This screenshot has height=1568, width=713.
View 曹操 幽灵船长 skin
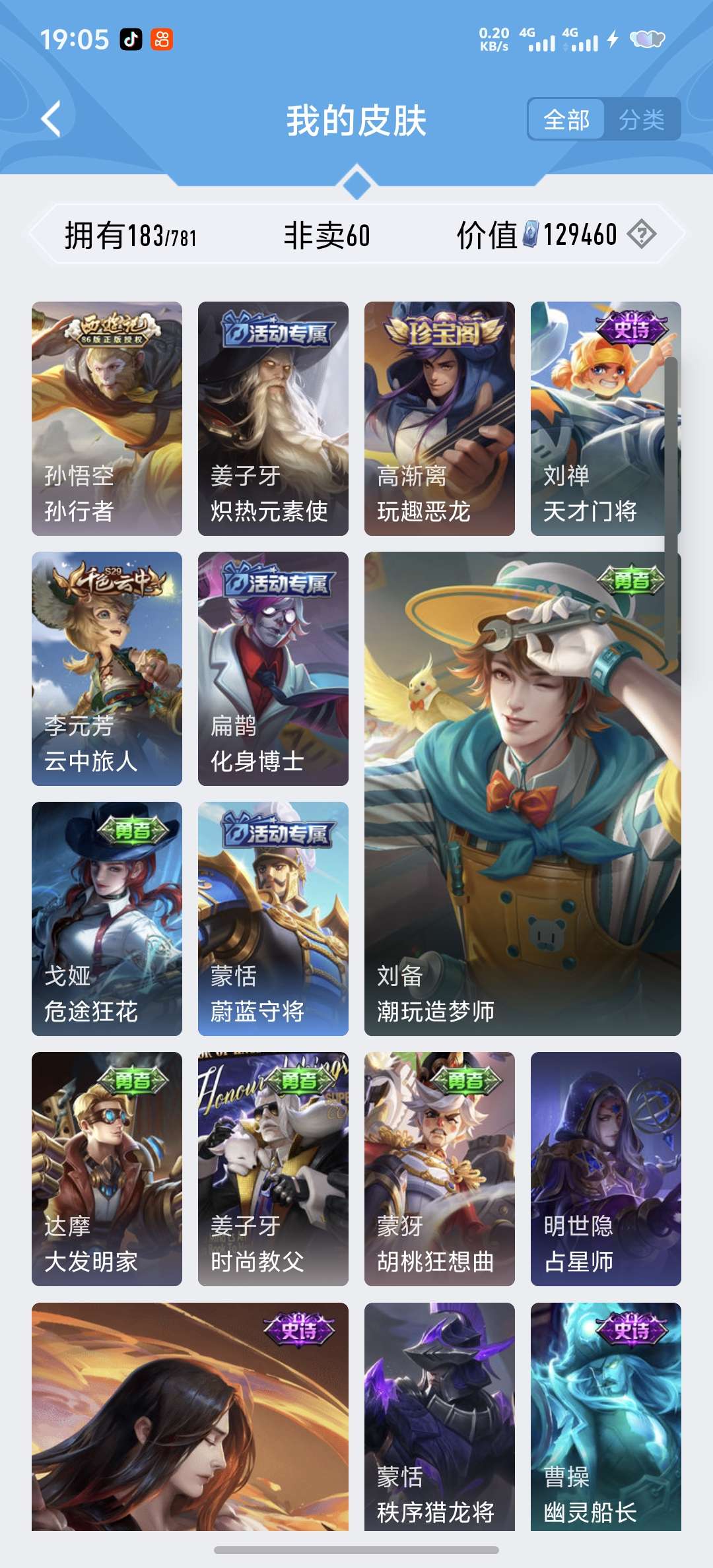pos(606,1416)
